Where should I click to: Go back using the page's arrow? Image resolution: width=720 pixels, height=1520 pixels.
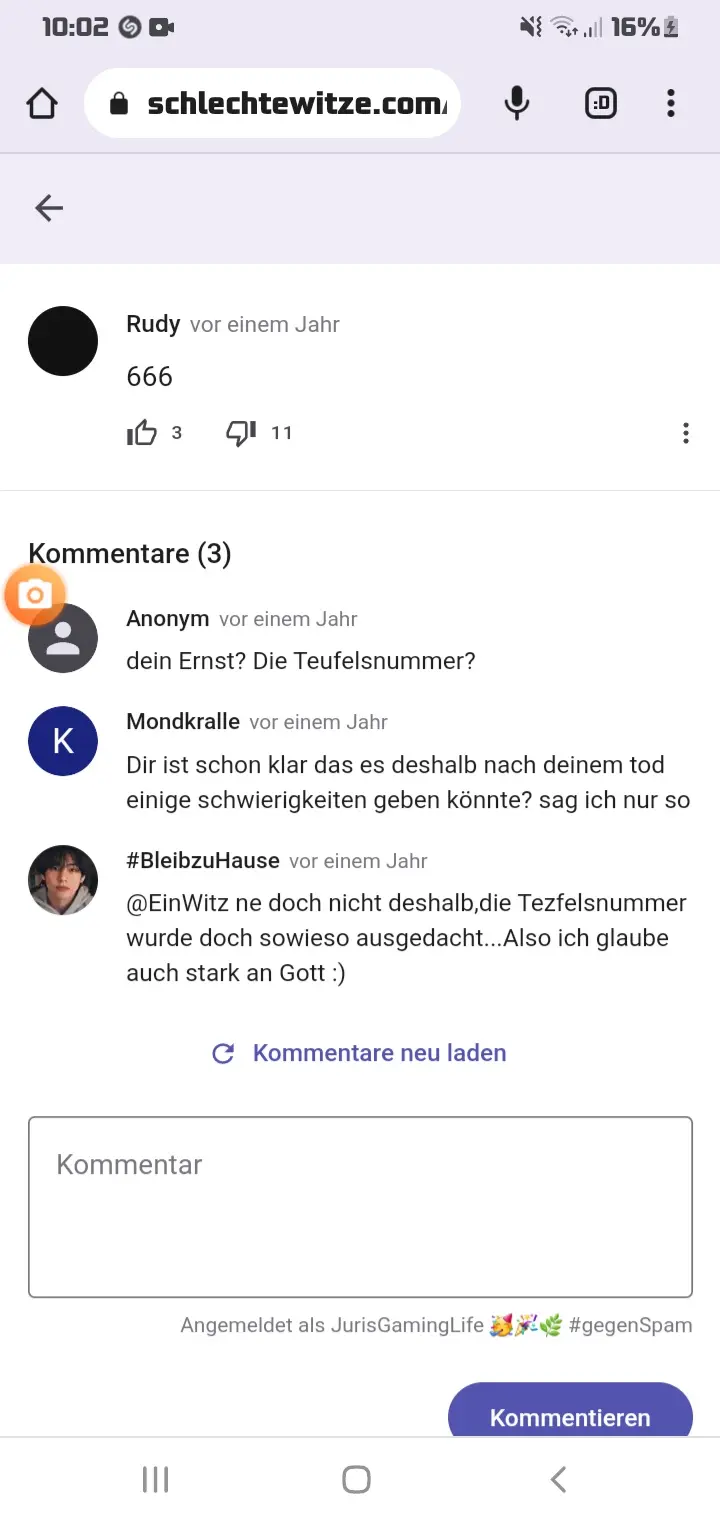49,208
